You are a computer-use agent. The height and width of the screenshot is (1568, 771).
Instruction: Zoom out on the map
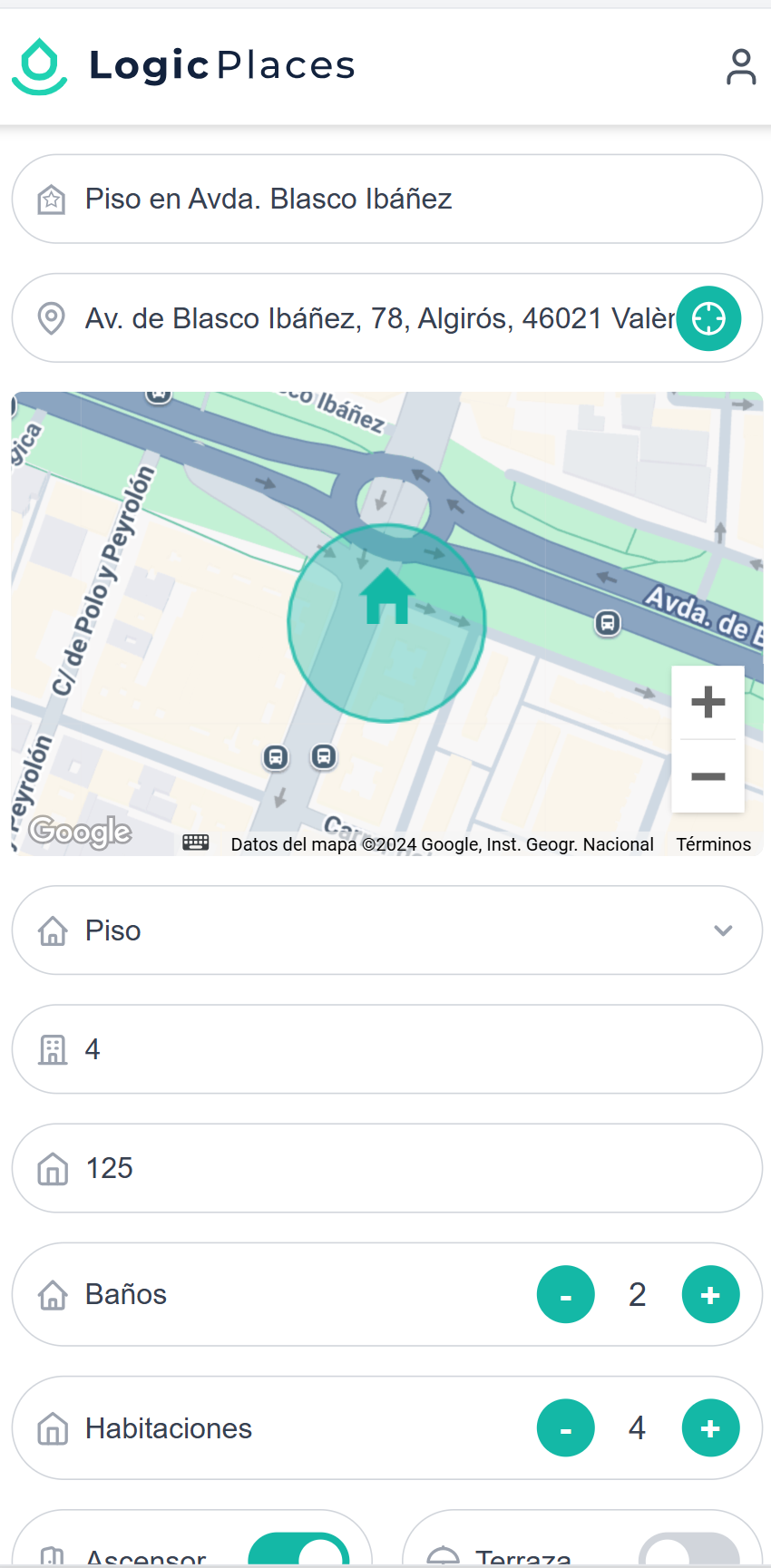(708, 776)
